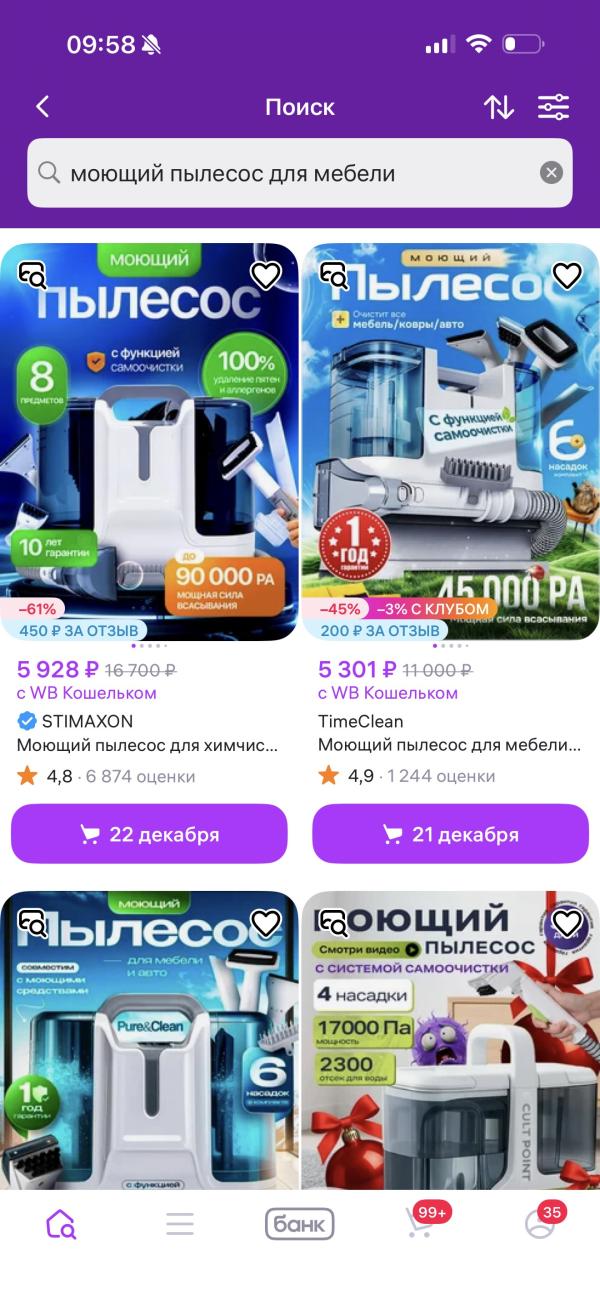Open the банк tab
Screen dimensions: 600x1303
tap(300, 1224)
